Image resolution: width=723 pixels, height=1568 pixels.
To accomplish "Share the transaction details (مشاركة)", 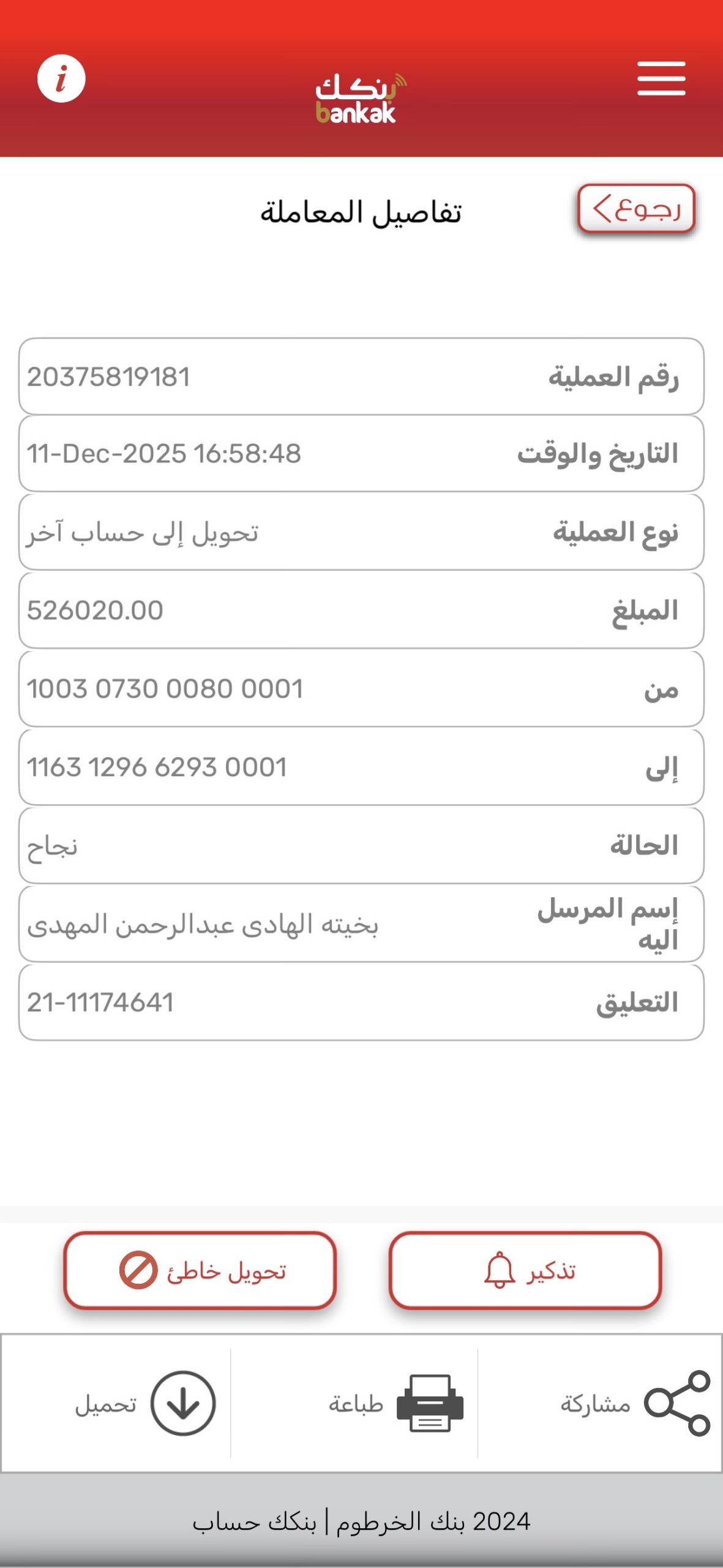I will point(634,1403).
